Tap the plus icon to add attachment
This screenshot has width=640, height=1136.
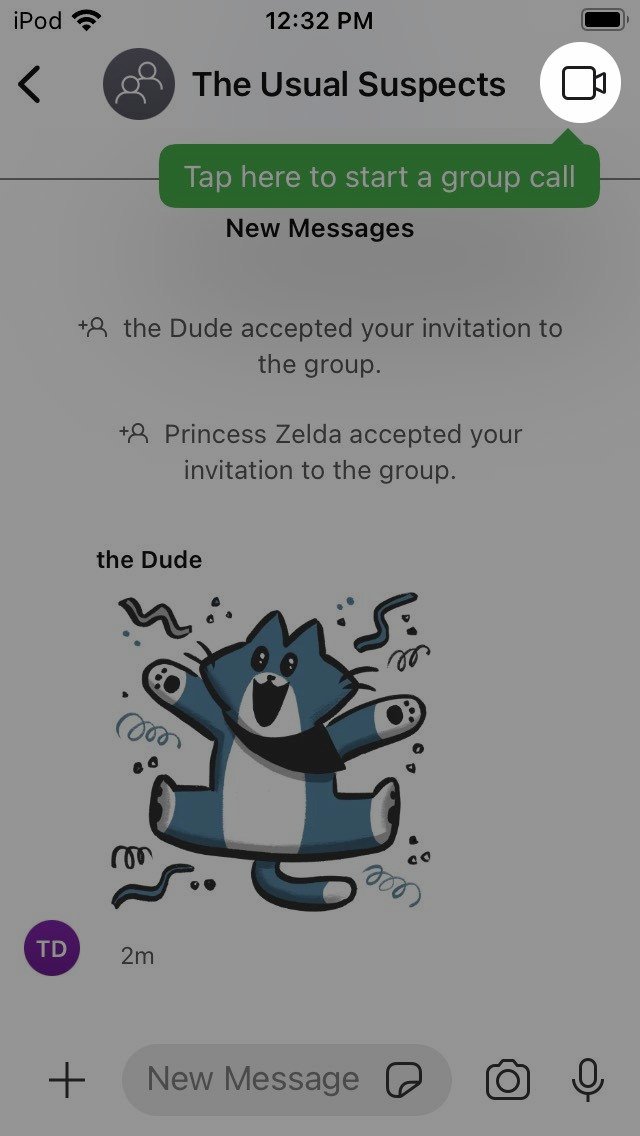(67, 1080)
